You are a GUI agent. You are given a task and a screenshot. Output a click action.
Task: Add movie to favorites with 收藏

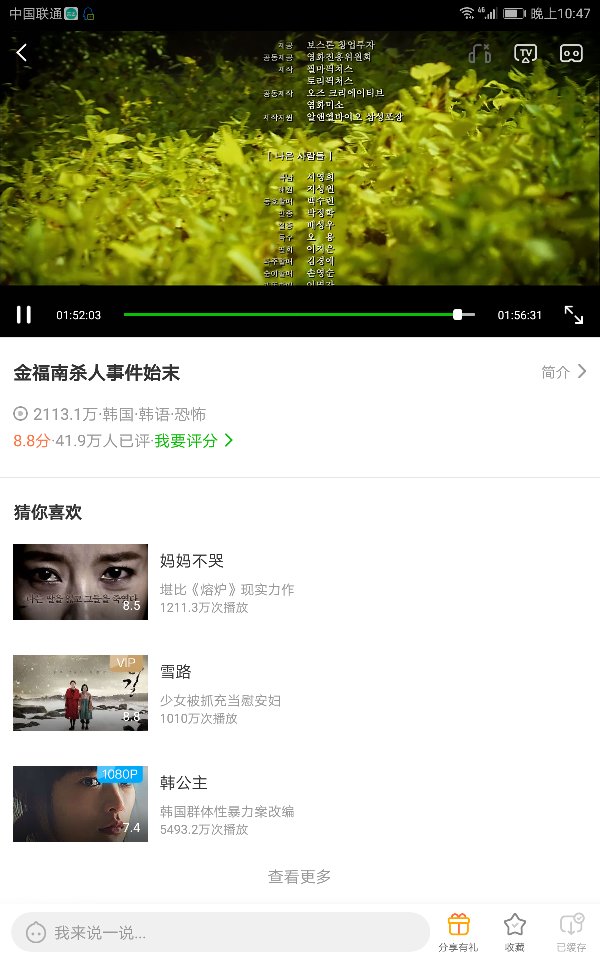pyautogui.click(x=515, y=932)
